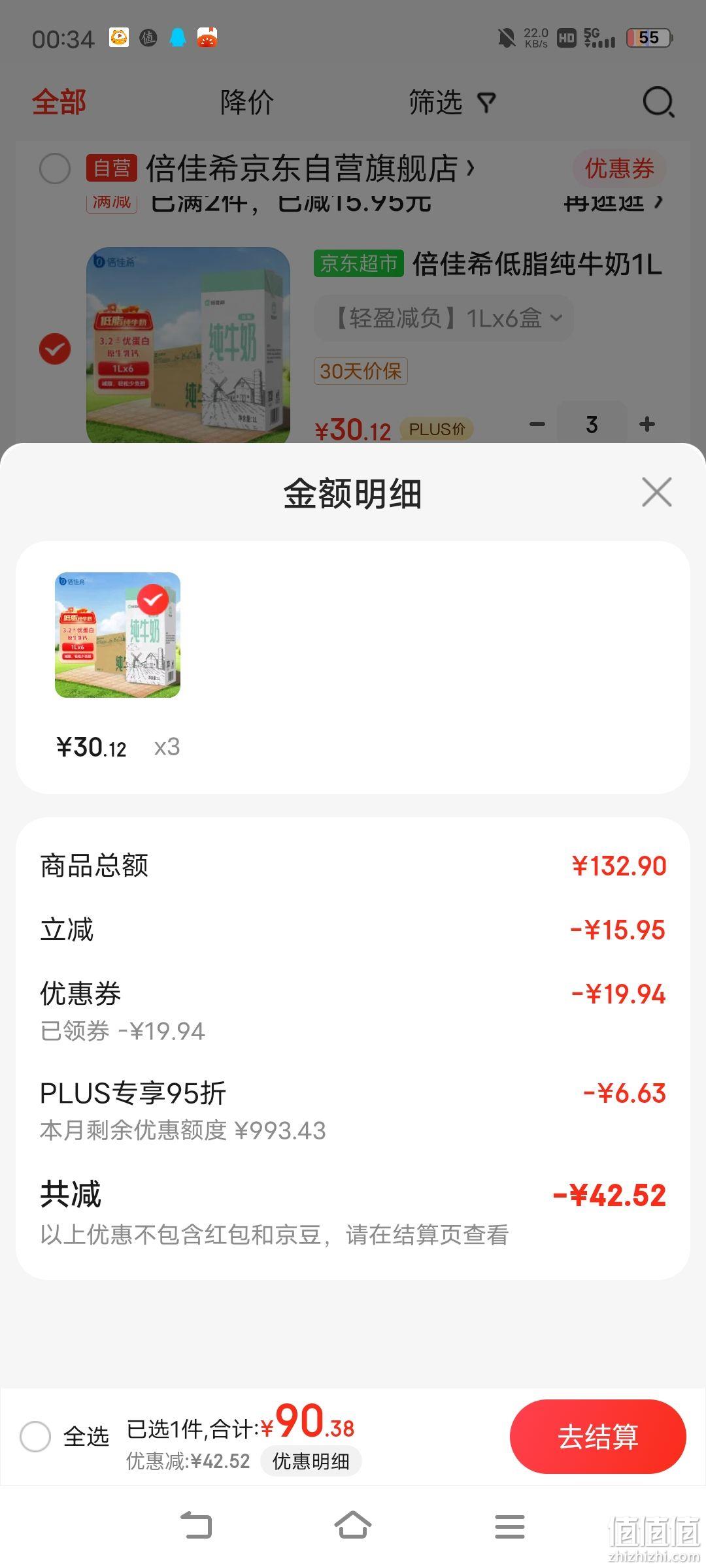The image size is (706, 1568).
Task: Open 倍佳希京东自营旗舰店 store page
Action: [x=310, y=169]
